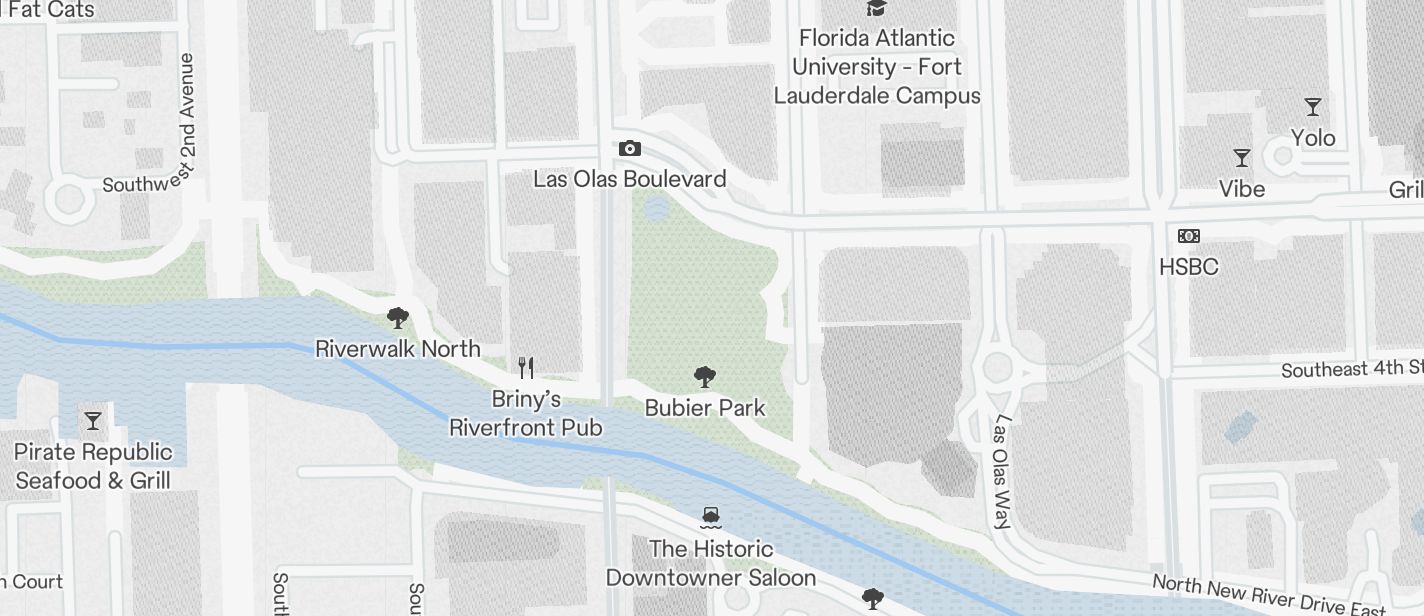Select the Bubier Park marker
Viewport: 1424px width, 616px height.
point(705,377)
